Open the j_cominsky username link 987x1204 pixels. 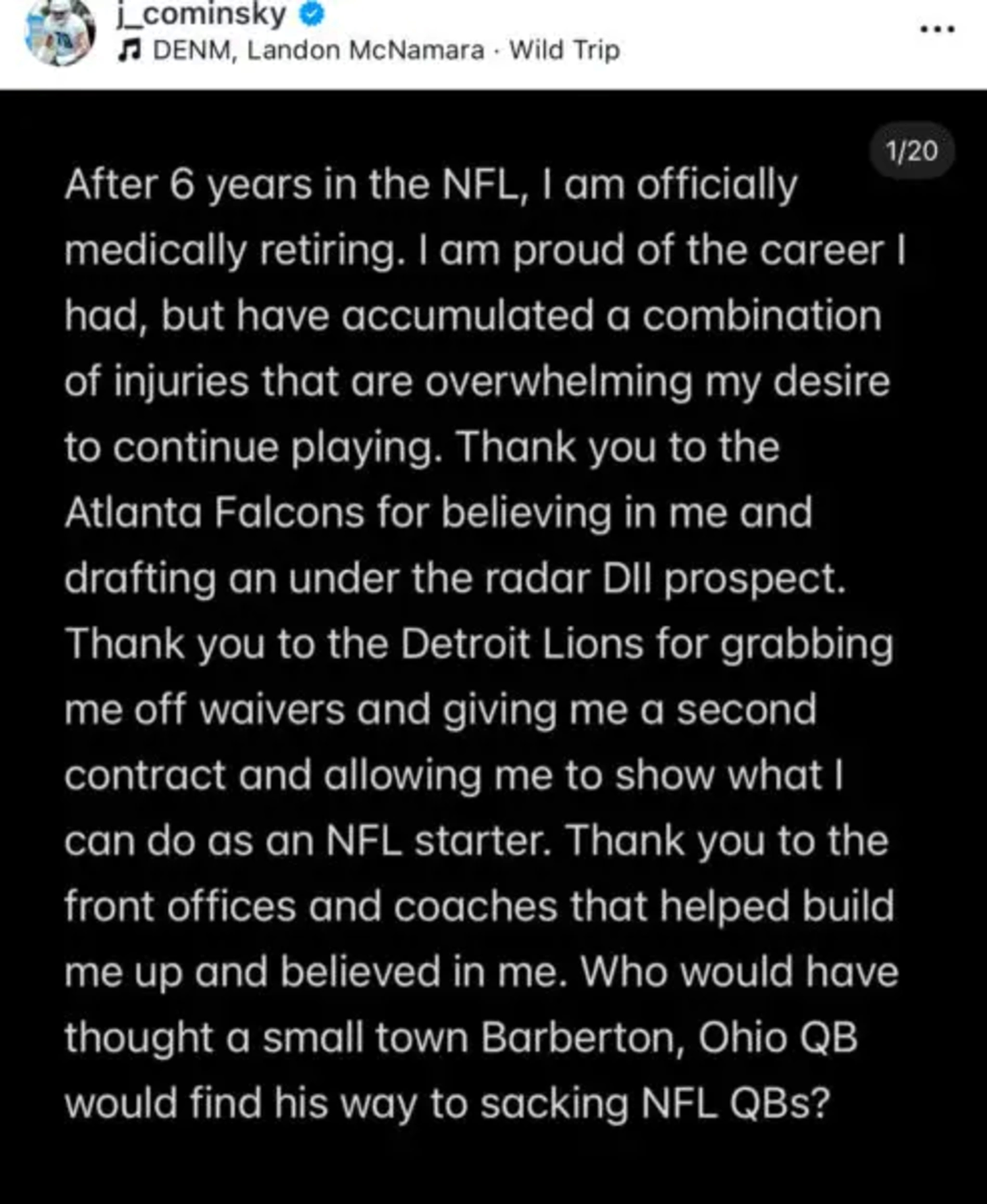201,15
